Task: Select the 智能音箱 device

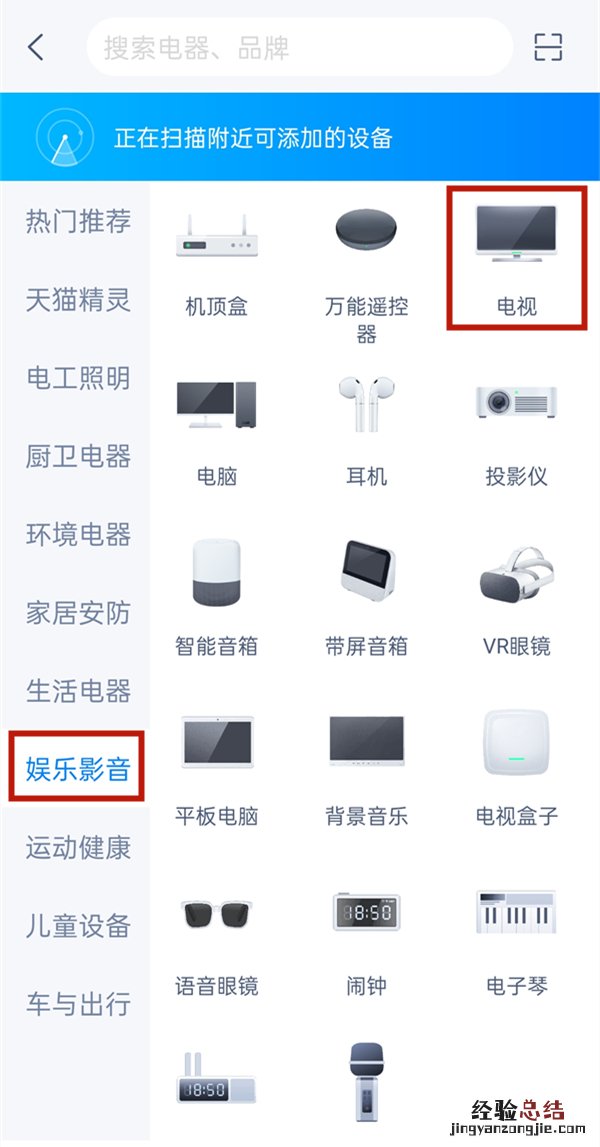Action: pos(217,595)
